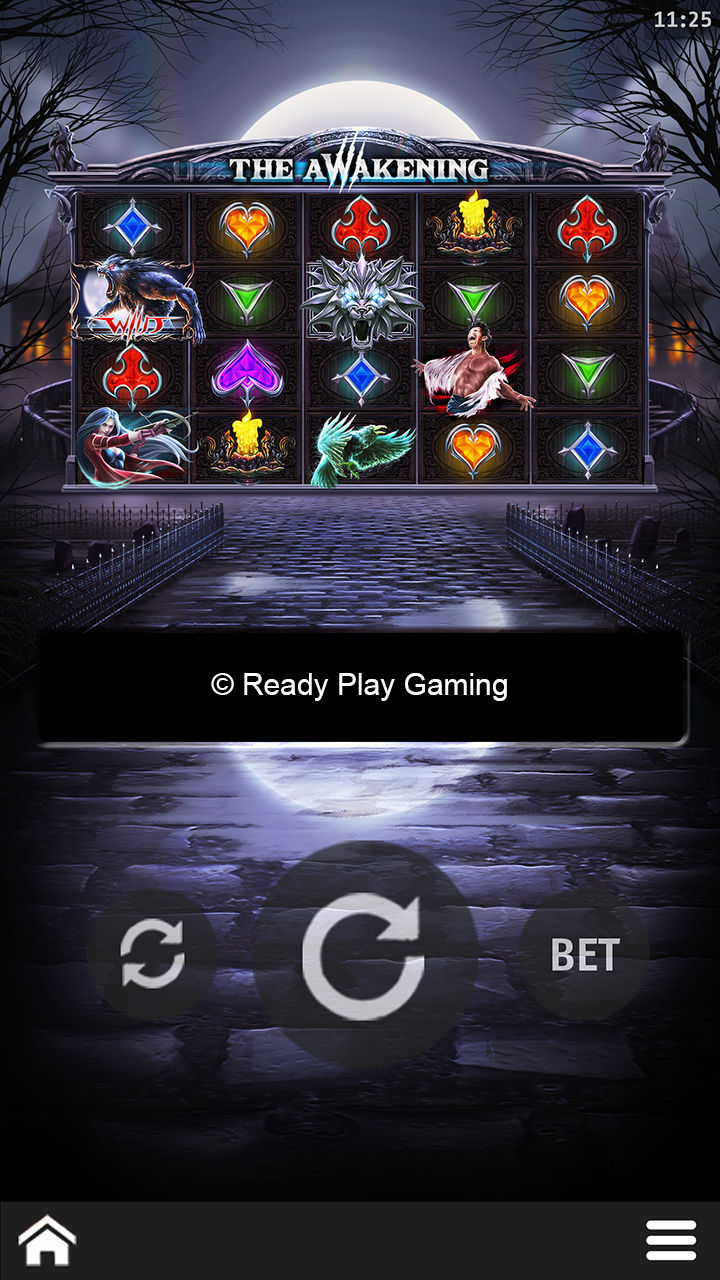The height and width of the screenshot is (1280, 720).
Task: Open the BET settings
Action: click(585, 955)
